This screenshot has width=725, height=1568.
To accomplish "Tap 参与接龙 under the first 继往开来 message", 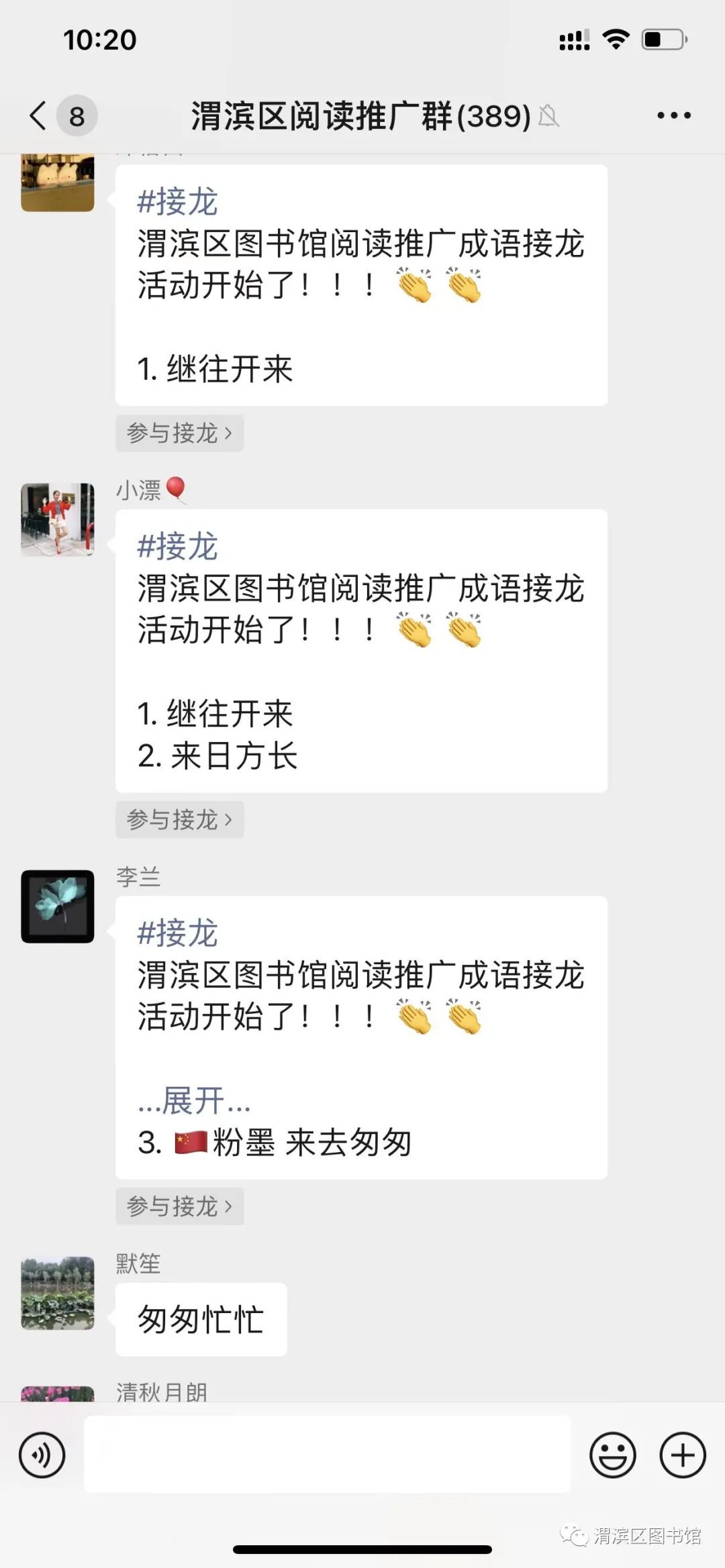I will point(179,433).
